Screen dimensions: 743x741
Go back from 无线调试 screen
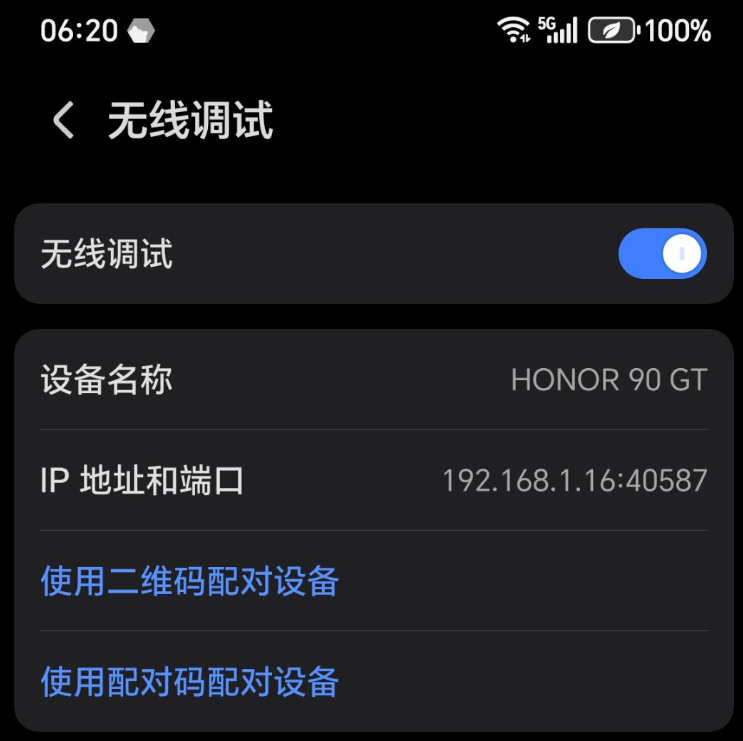click(x=63, y=121)
